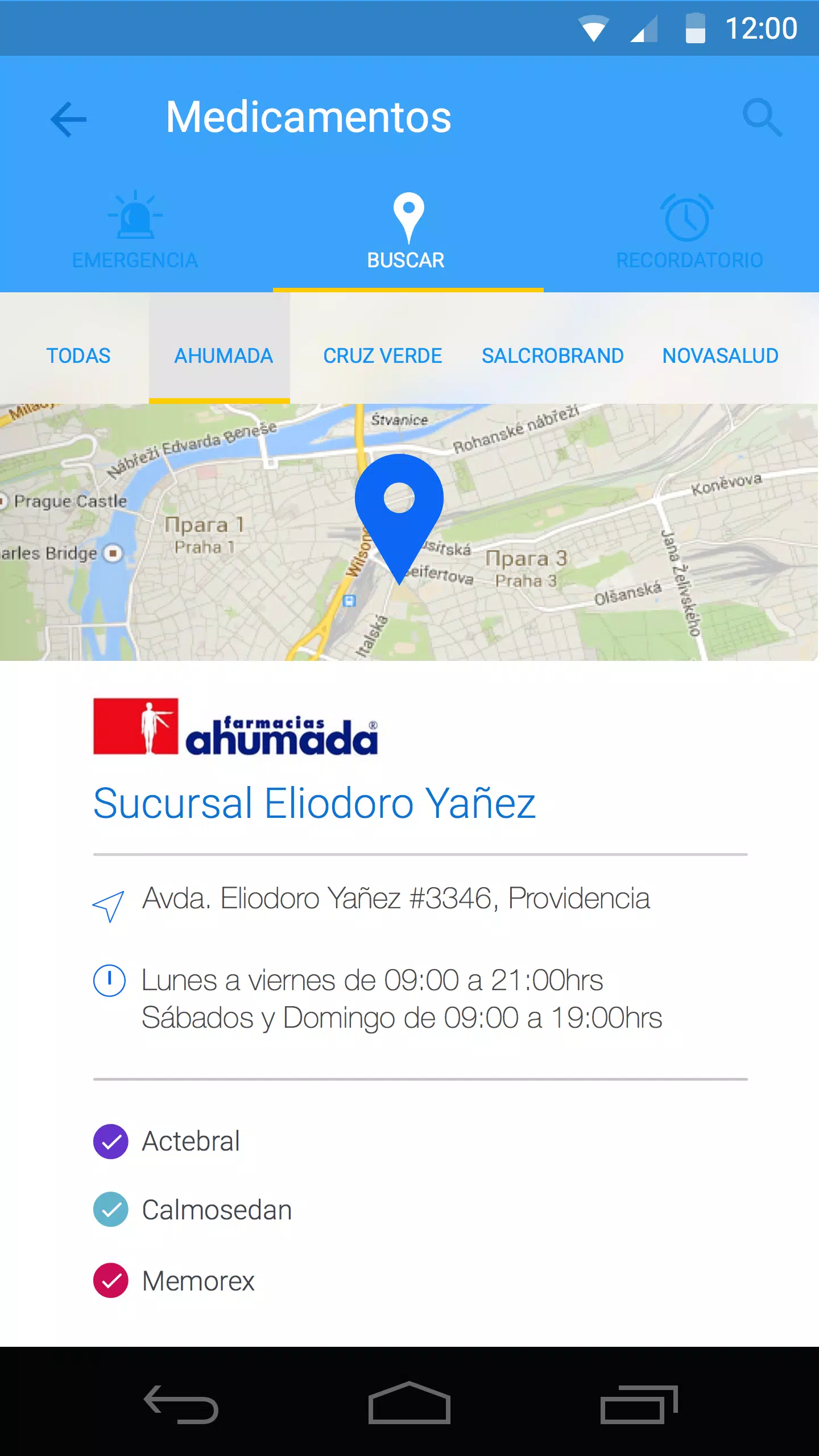This screenshot has height=1456, width=819.
Task: Open Sucursal Eliodoro Yañez details
Action: point(315,803)
